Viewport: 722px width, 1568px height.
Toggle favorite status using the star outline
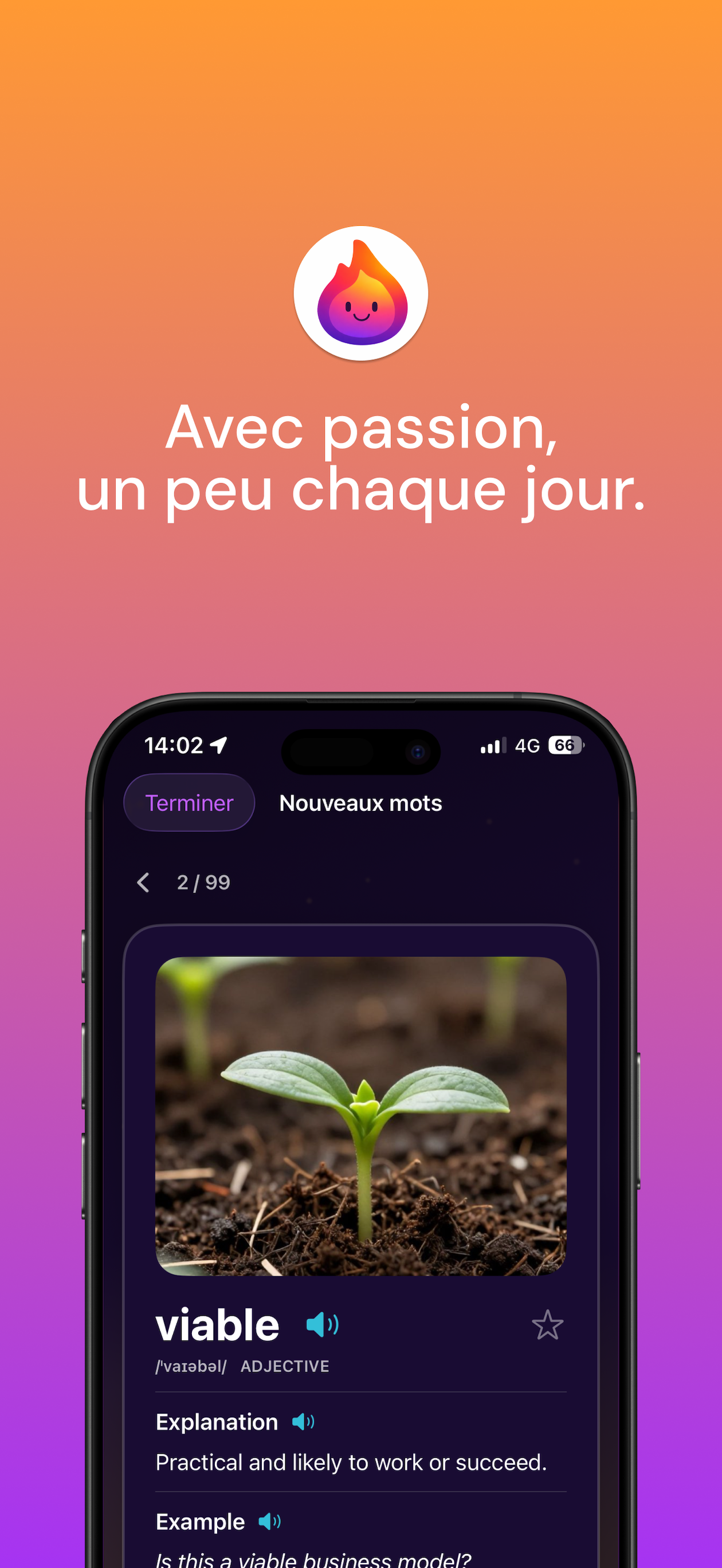click(547, 1326)
